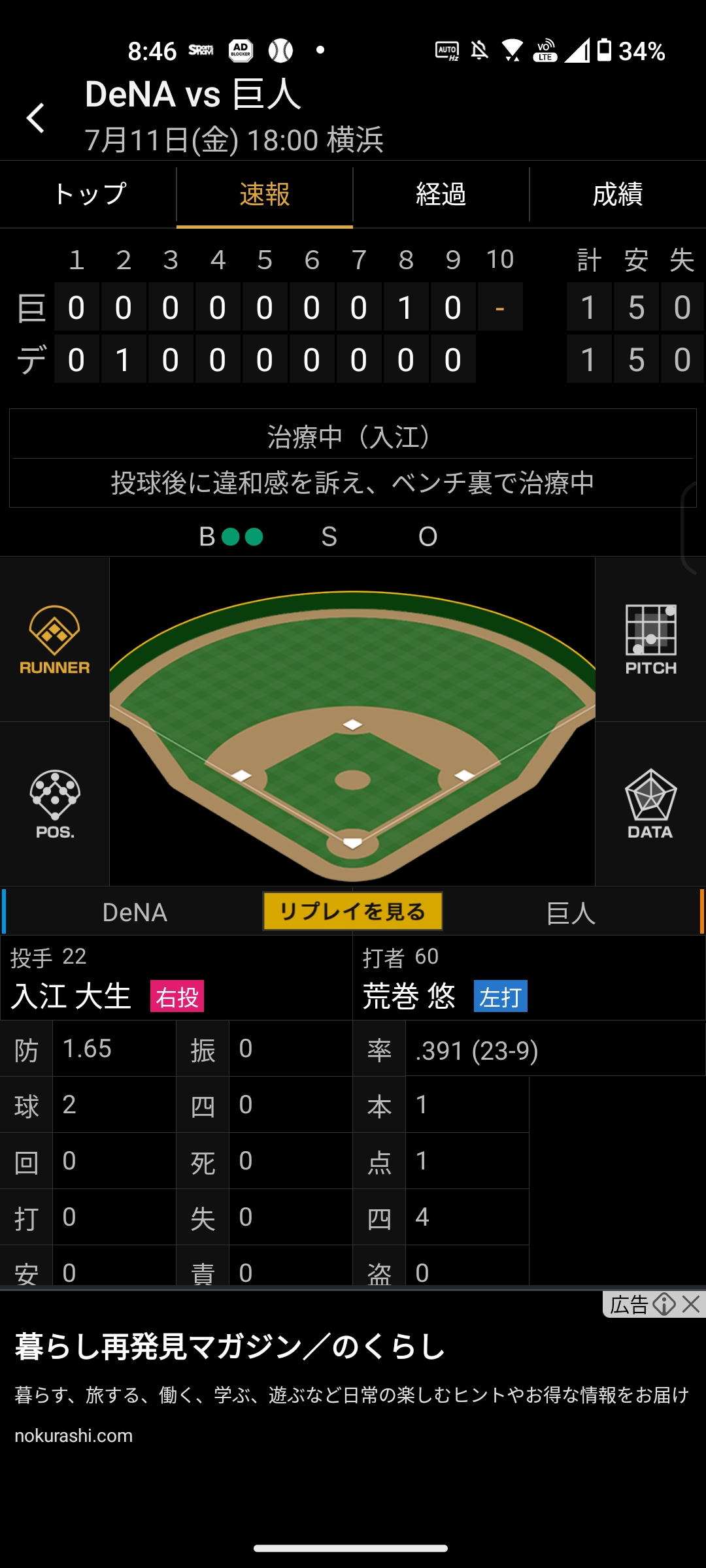Select the DeNA team tab
Screen dimensions: 706x1568
click(x=135, y=912)
